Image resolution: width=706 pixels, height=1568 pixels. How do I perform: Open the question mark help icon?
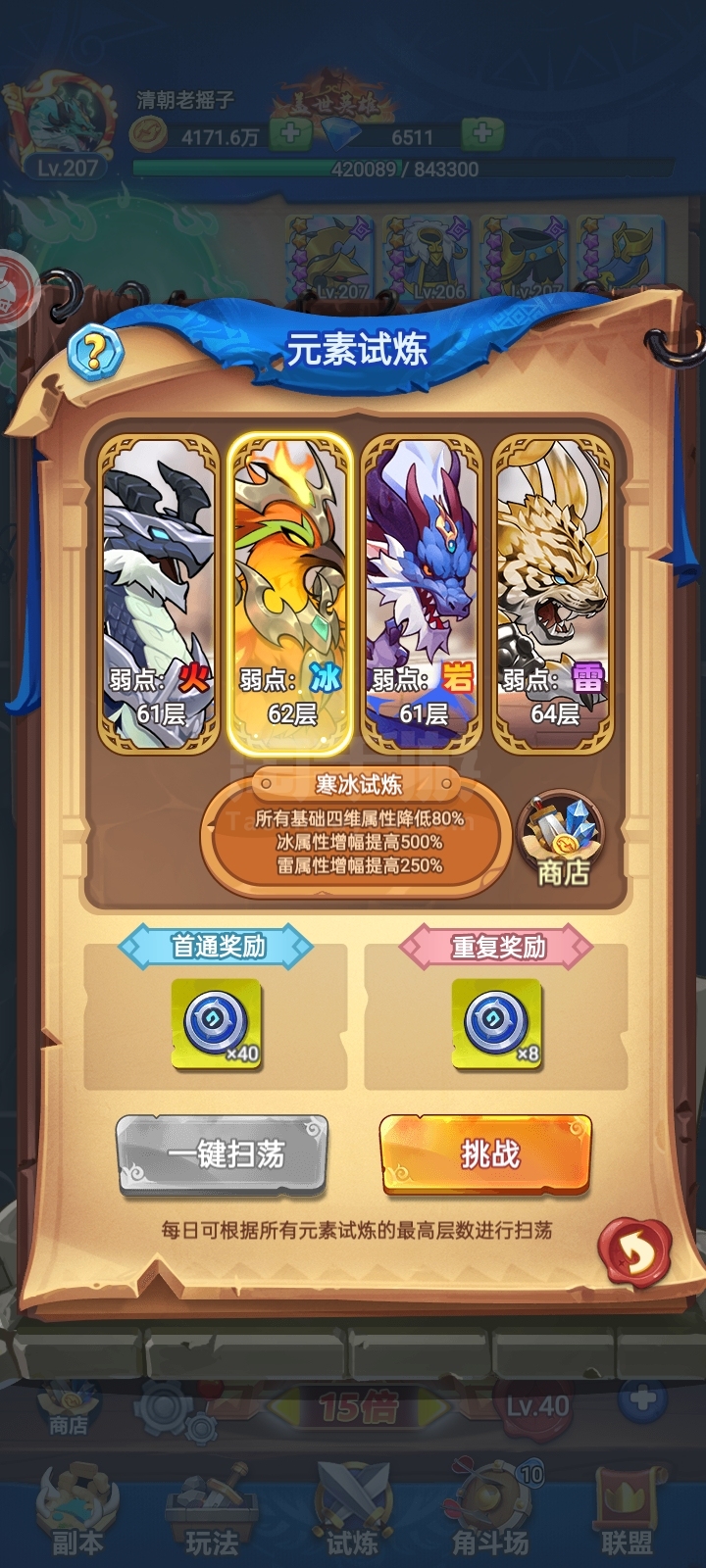pos(95,350)
